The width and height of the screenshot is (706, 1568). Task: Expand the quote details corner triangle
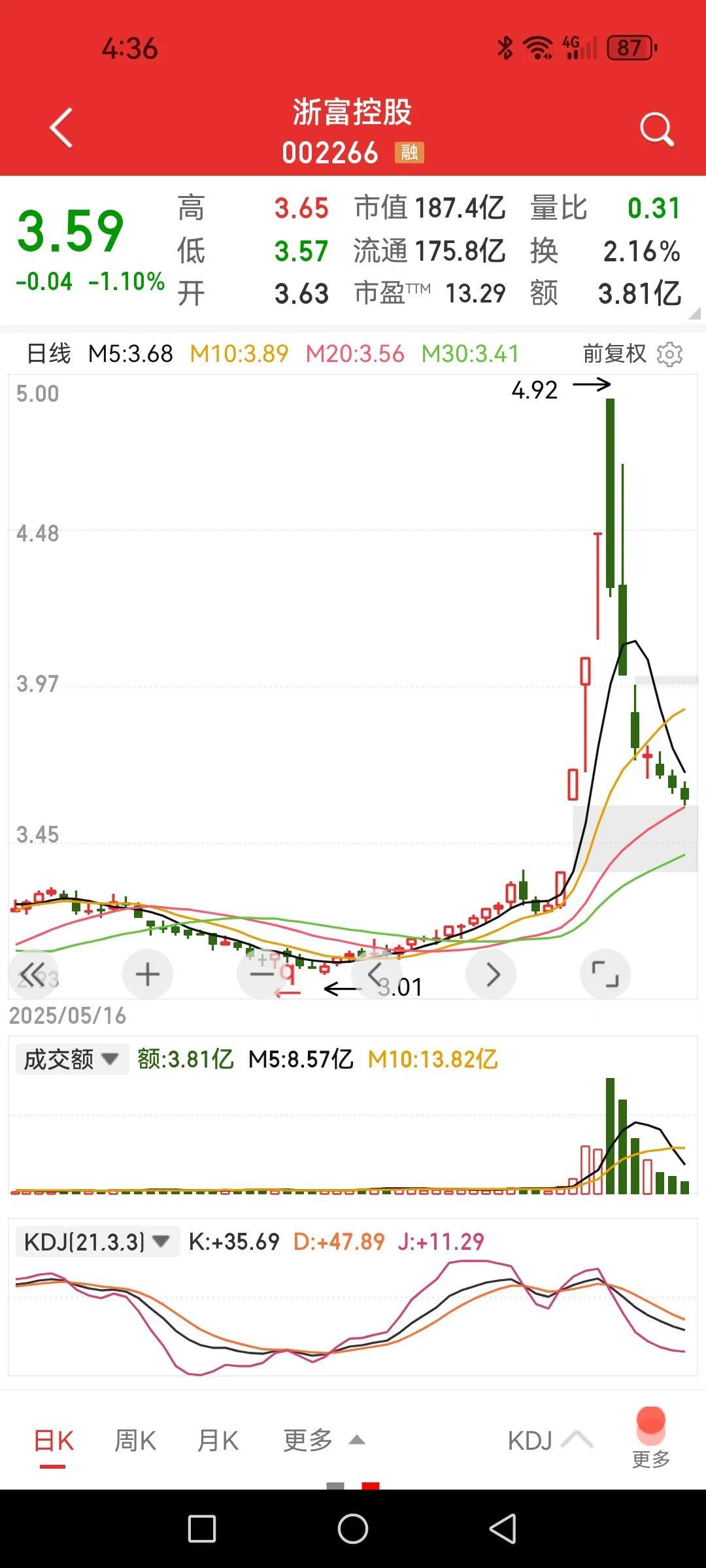[x=694, y=314]
